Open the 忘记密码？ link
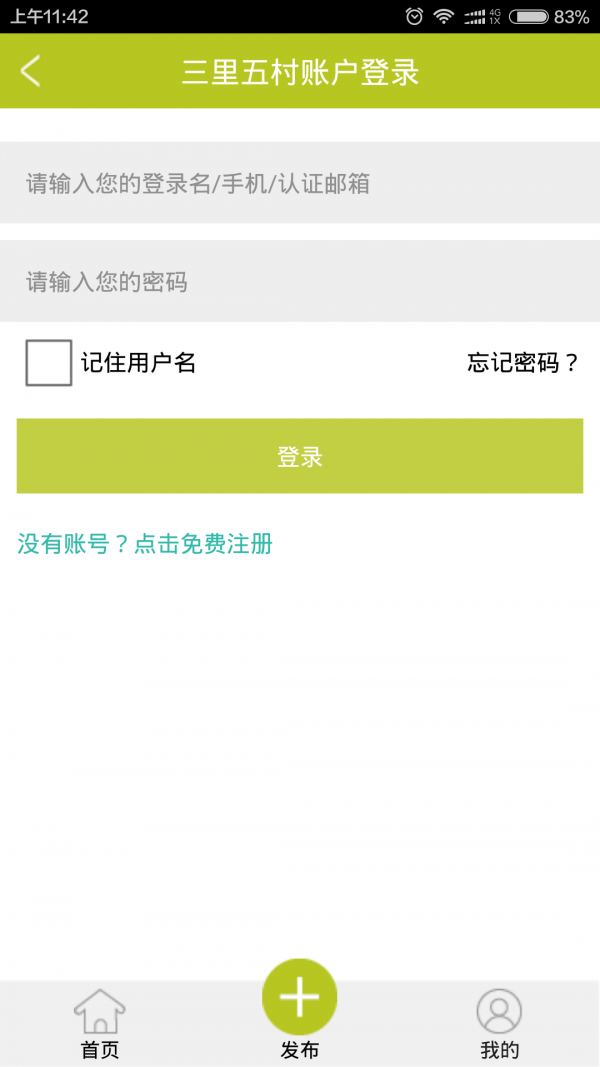Screen dimensions: 600x1067 click(x=523, y=363)
